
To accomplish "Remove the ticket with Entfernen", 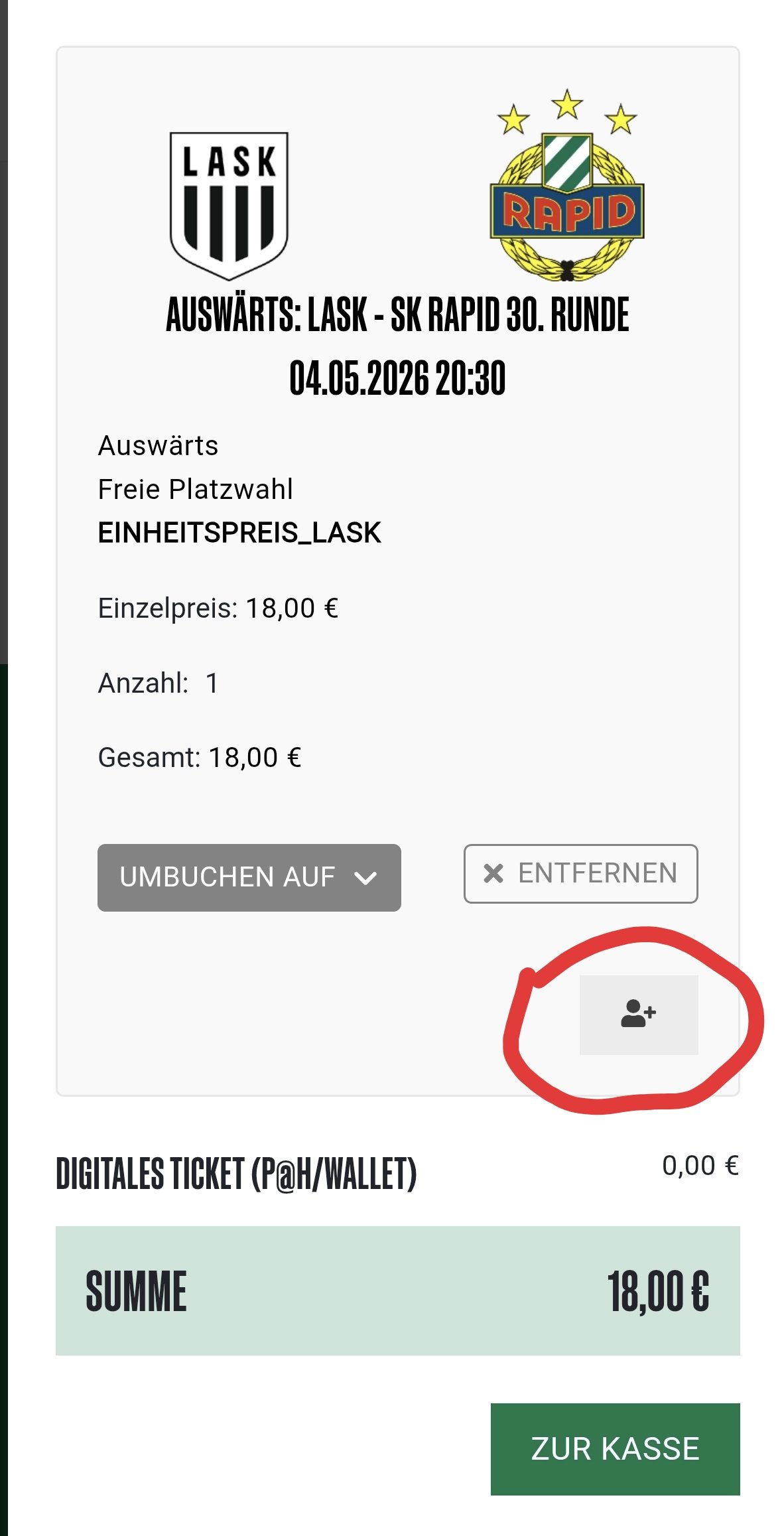I will 580,873.
